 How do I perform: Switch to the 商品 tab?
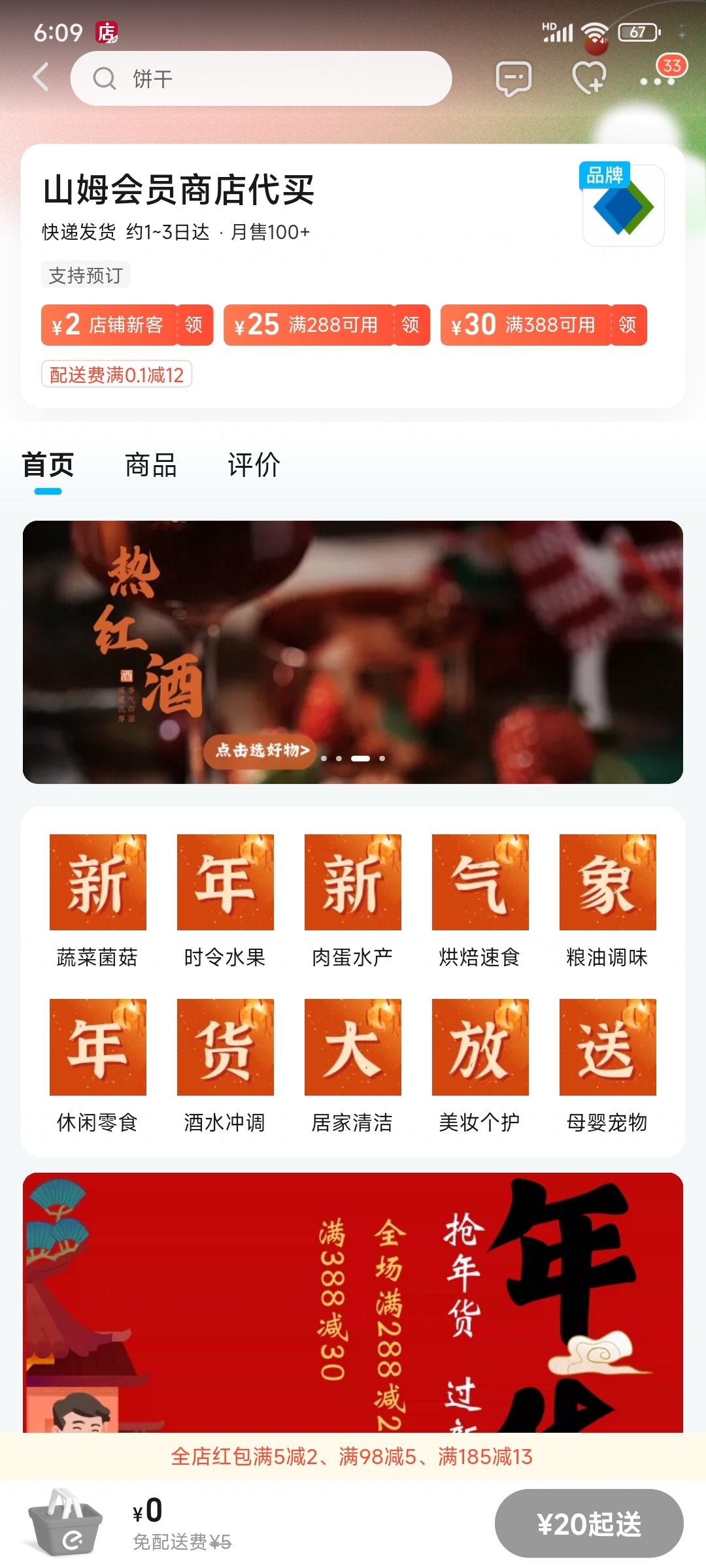coord(151,466)
